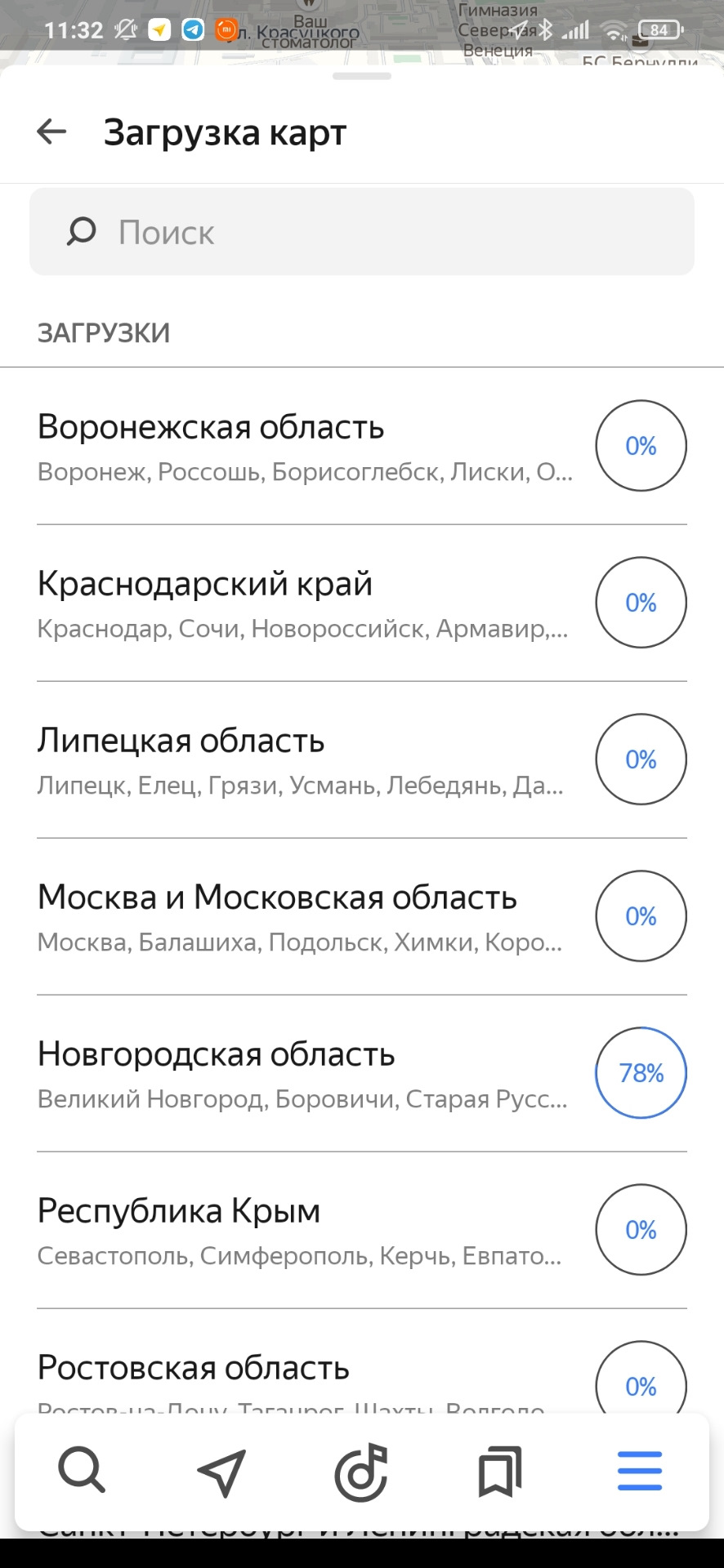Screen dimensions: 724x1568
Task: Open the Новгородская область row
Action: [x=302, y=1073]
